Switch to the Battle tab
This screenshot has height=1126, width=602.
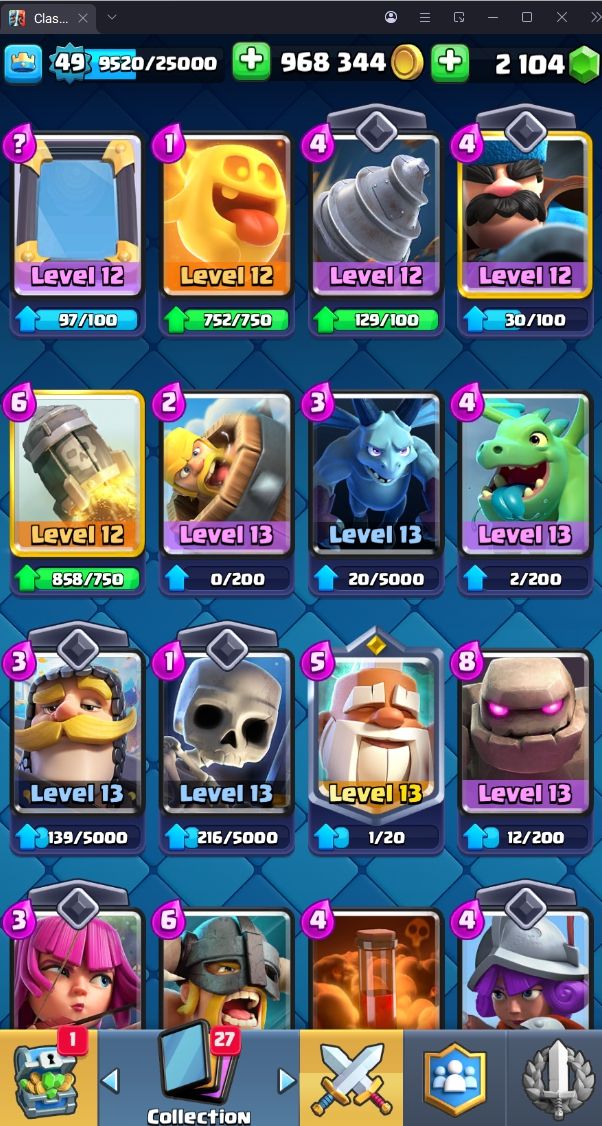351,1078
